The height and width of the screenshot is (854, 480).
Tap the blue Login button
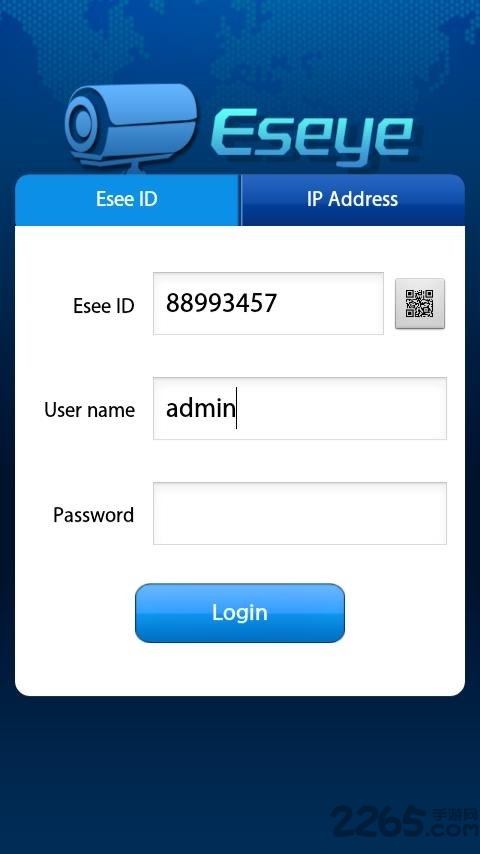[240, 613]
